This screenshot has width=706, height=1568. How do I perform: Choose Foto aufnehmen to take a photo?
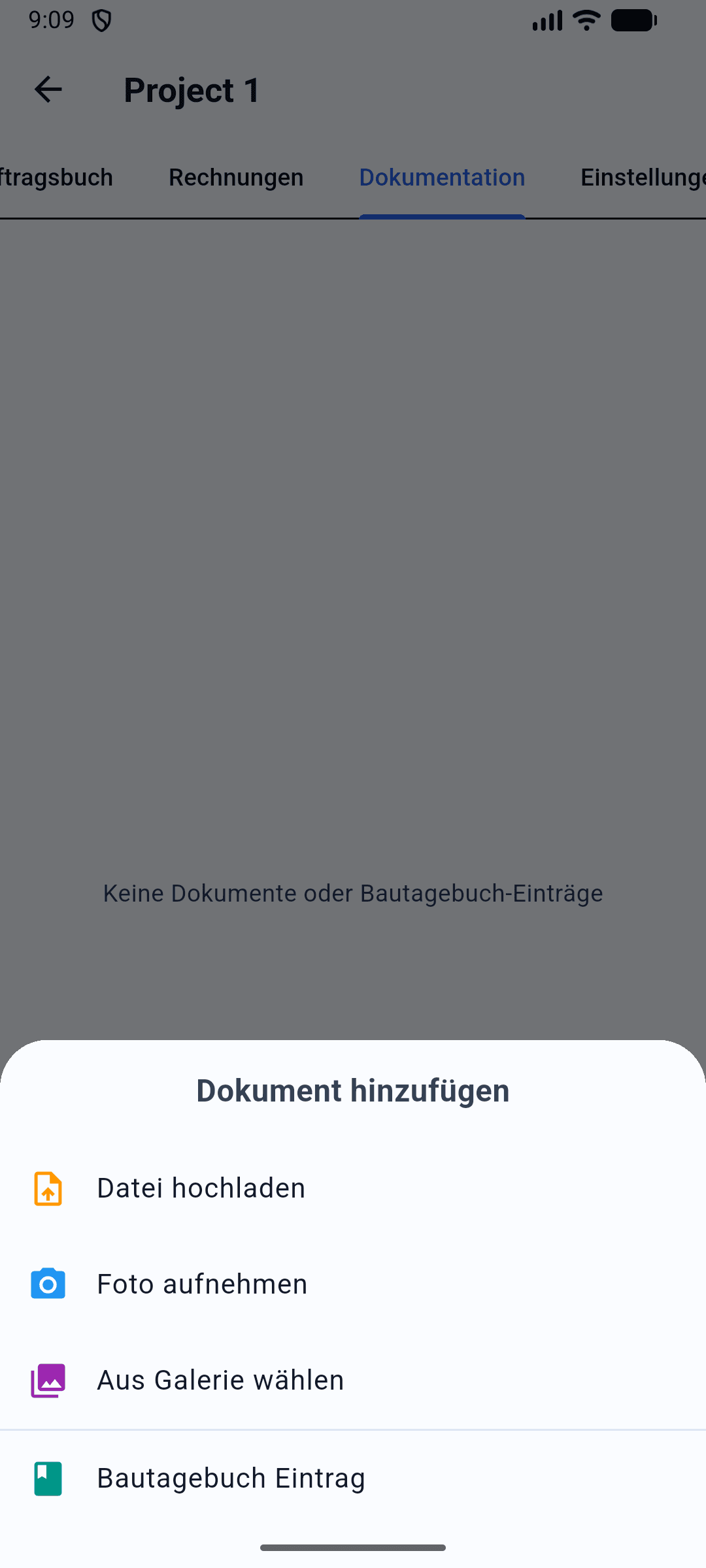[x=202, y=1284]
